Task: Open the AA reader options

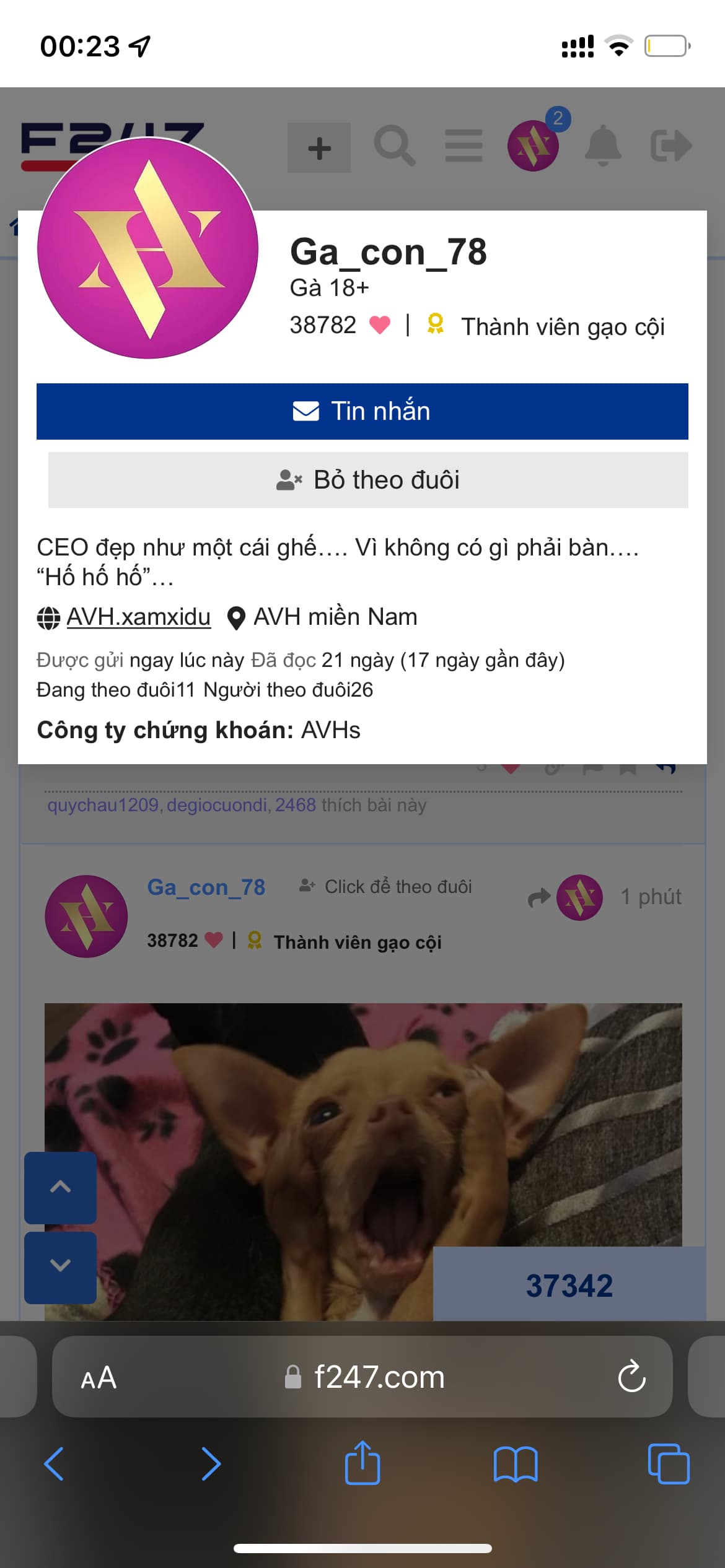Action: 99,1378
